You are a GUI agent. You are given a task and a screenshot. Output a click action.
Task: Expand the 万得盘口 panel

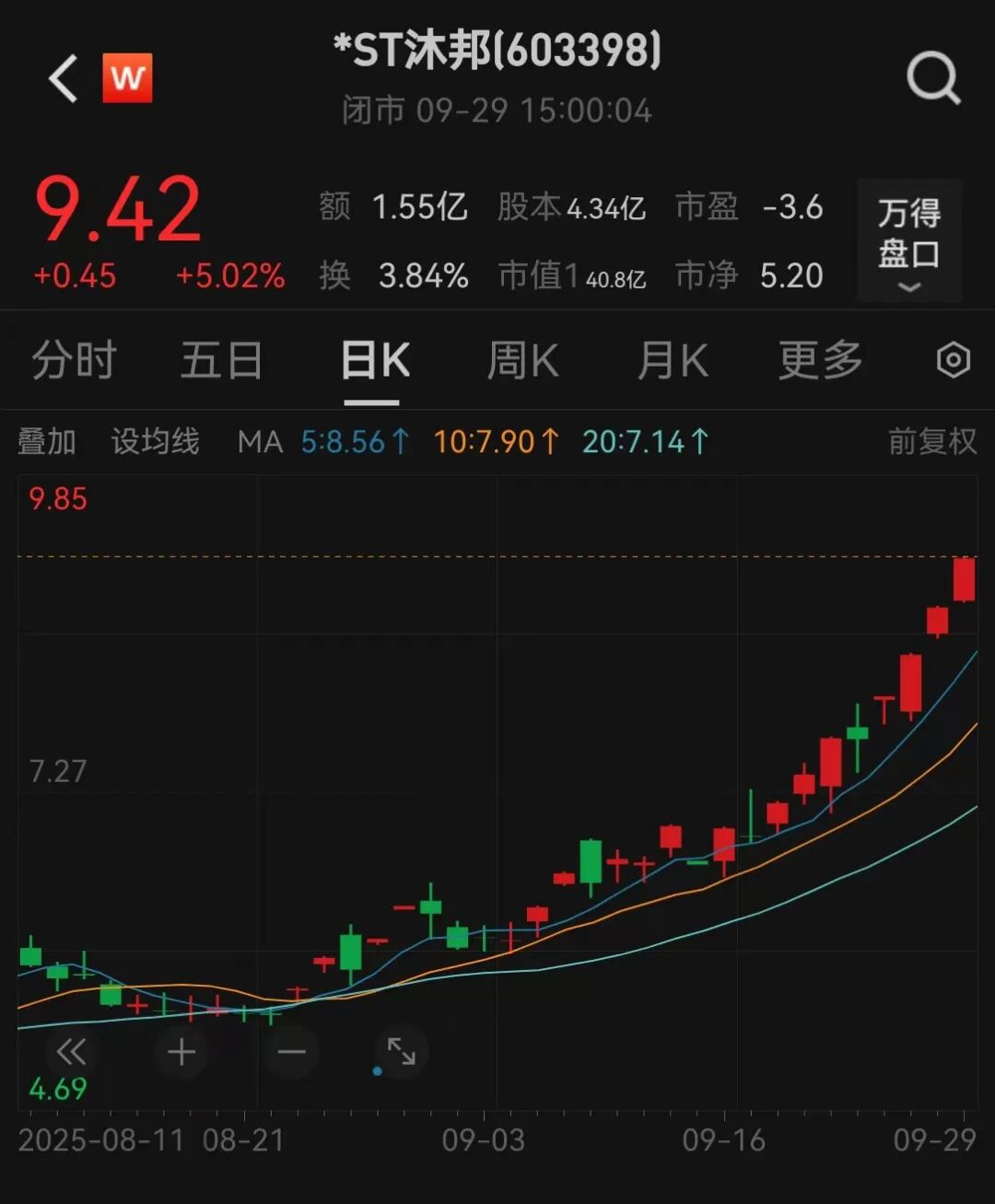(909, 241)
